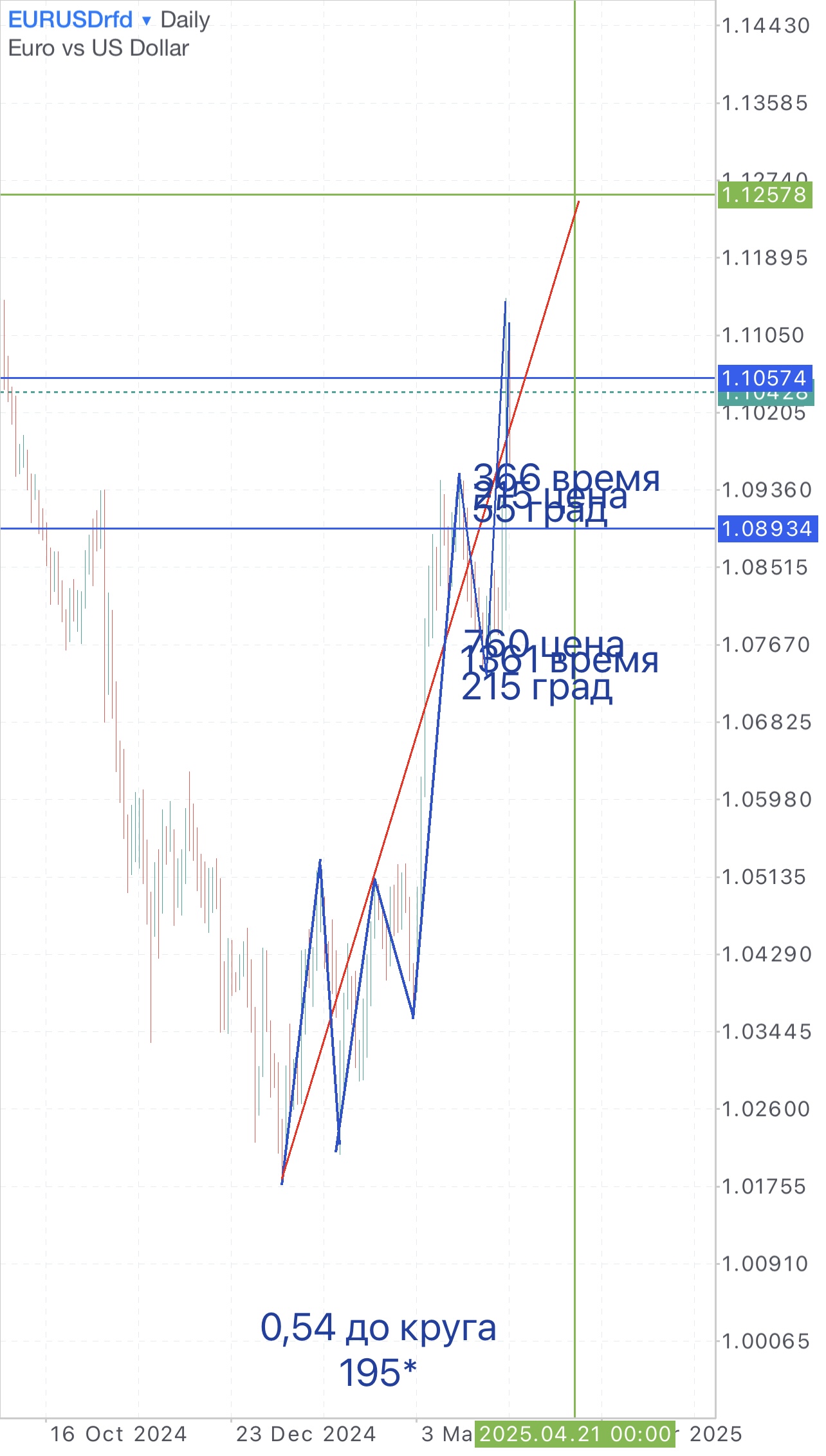The width and height of the screenshot is (826, 1456).
Task: Select the 1.08934 horizontal line
Action: tap(357, 528)
